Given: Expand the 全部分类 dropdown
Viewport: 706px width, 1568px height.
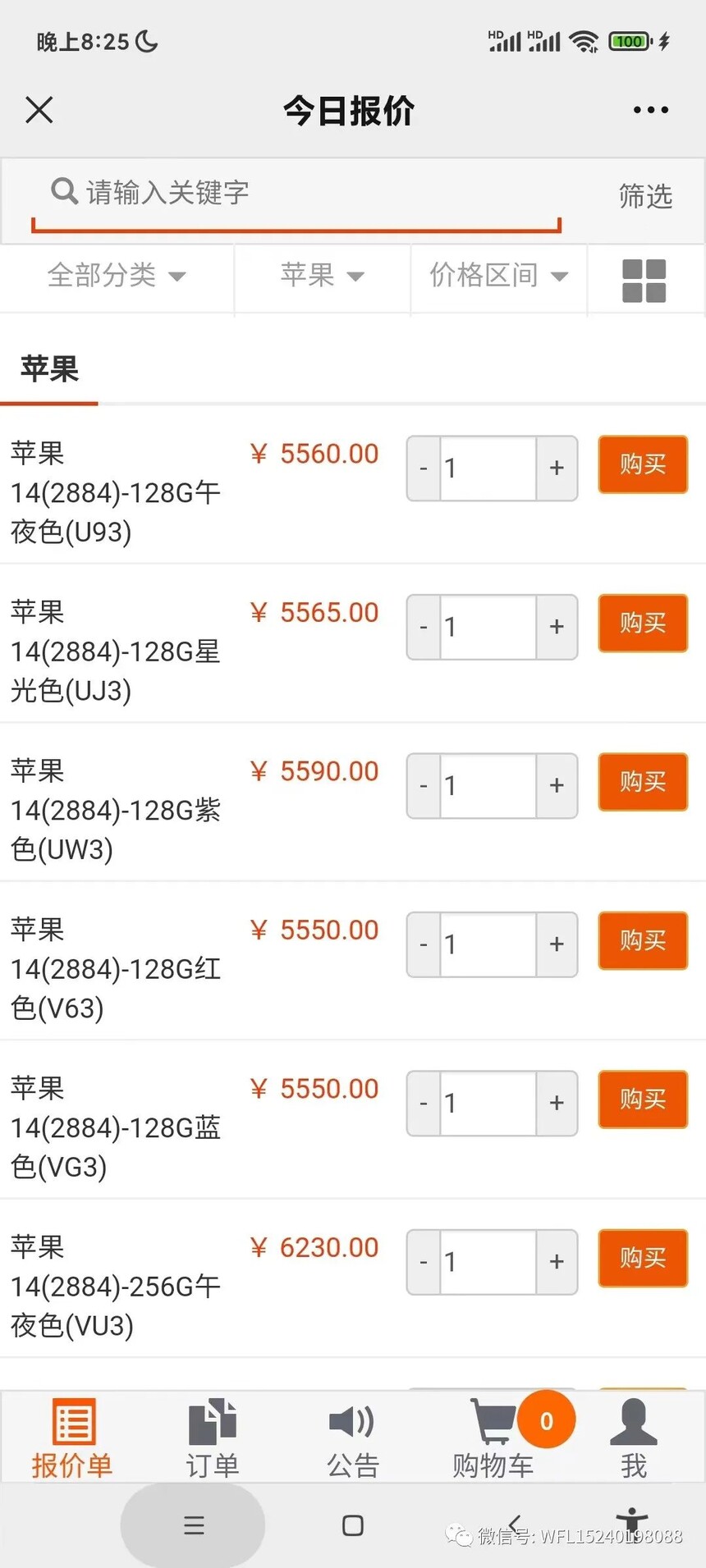Looking at the screenshot, I should (x=117, y=276).
